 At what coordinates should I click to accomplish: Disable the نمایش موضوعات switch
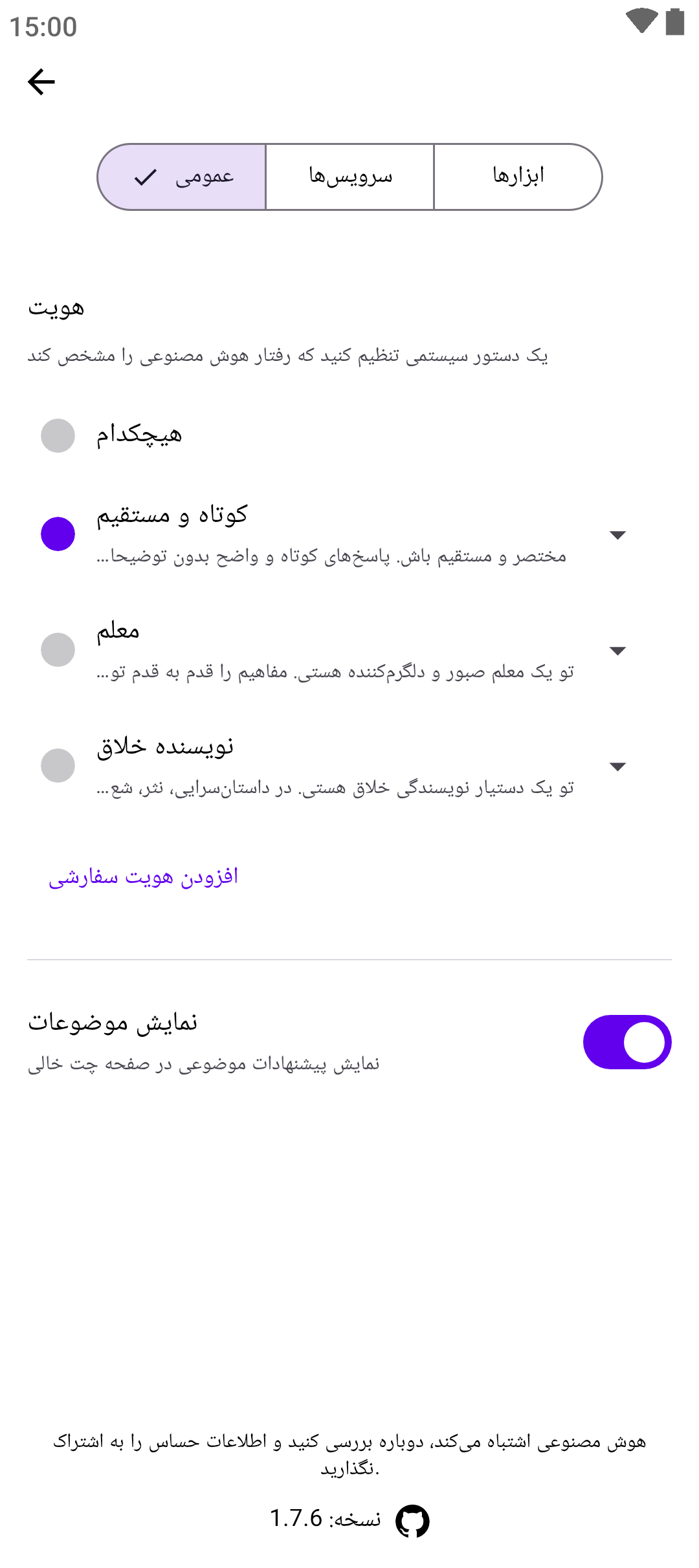click(627, 1042)
